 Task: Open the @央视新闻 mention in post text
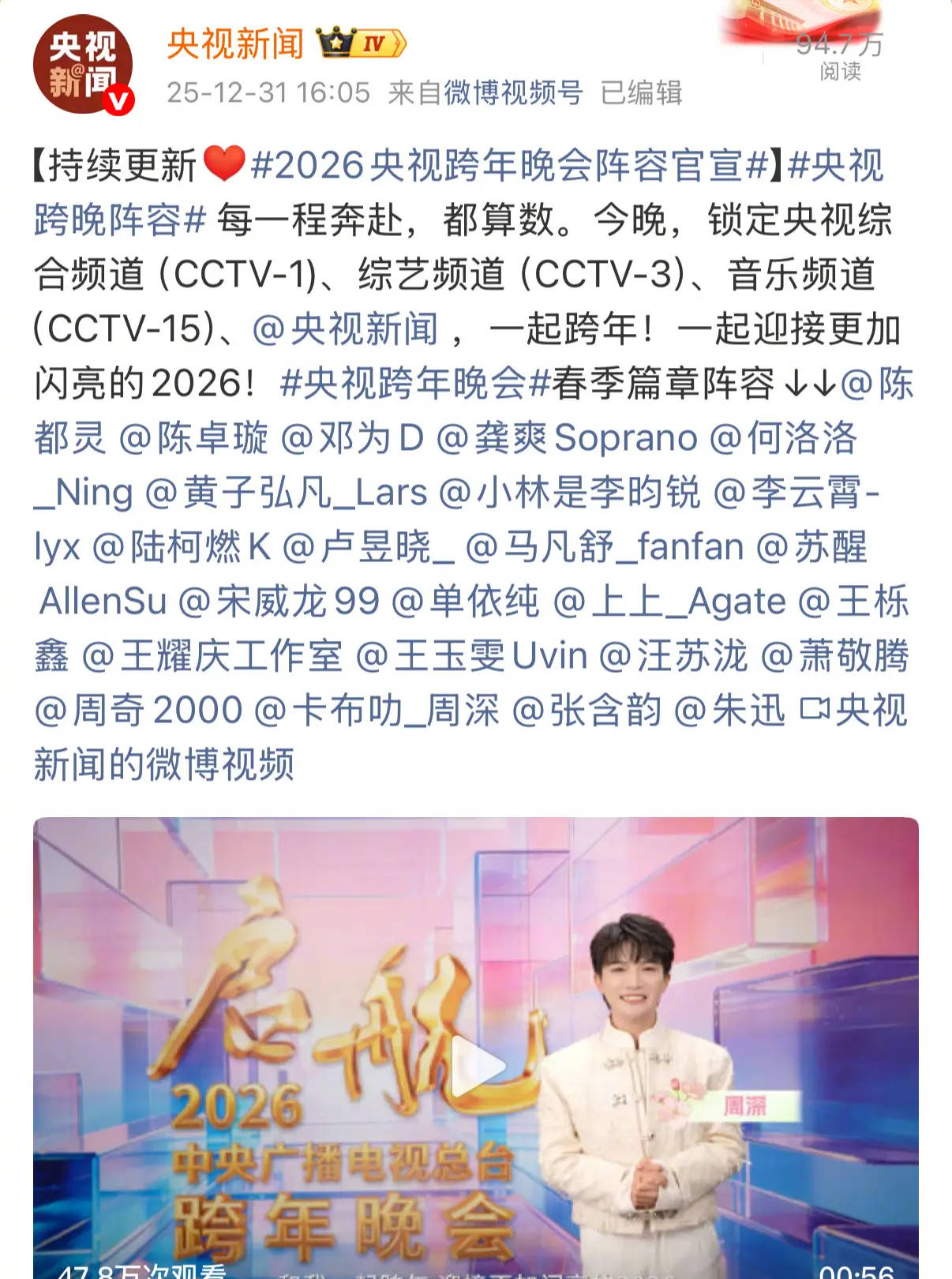[345, 329]
